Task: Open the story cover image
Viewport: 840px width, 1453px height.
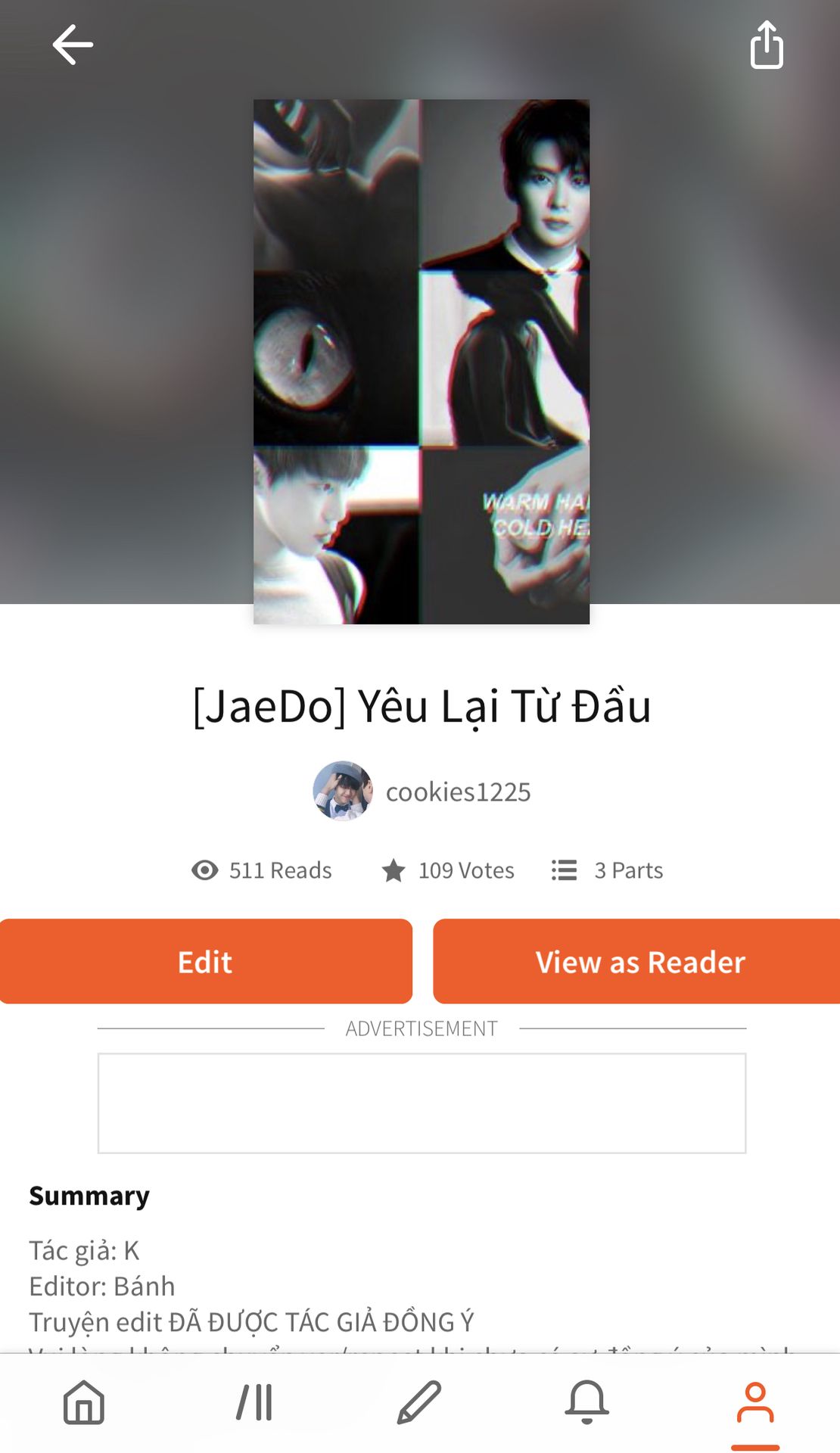Action: tap(421, 362)
